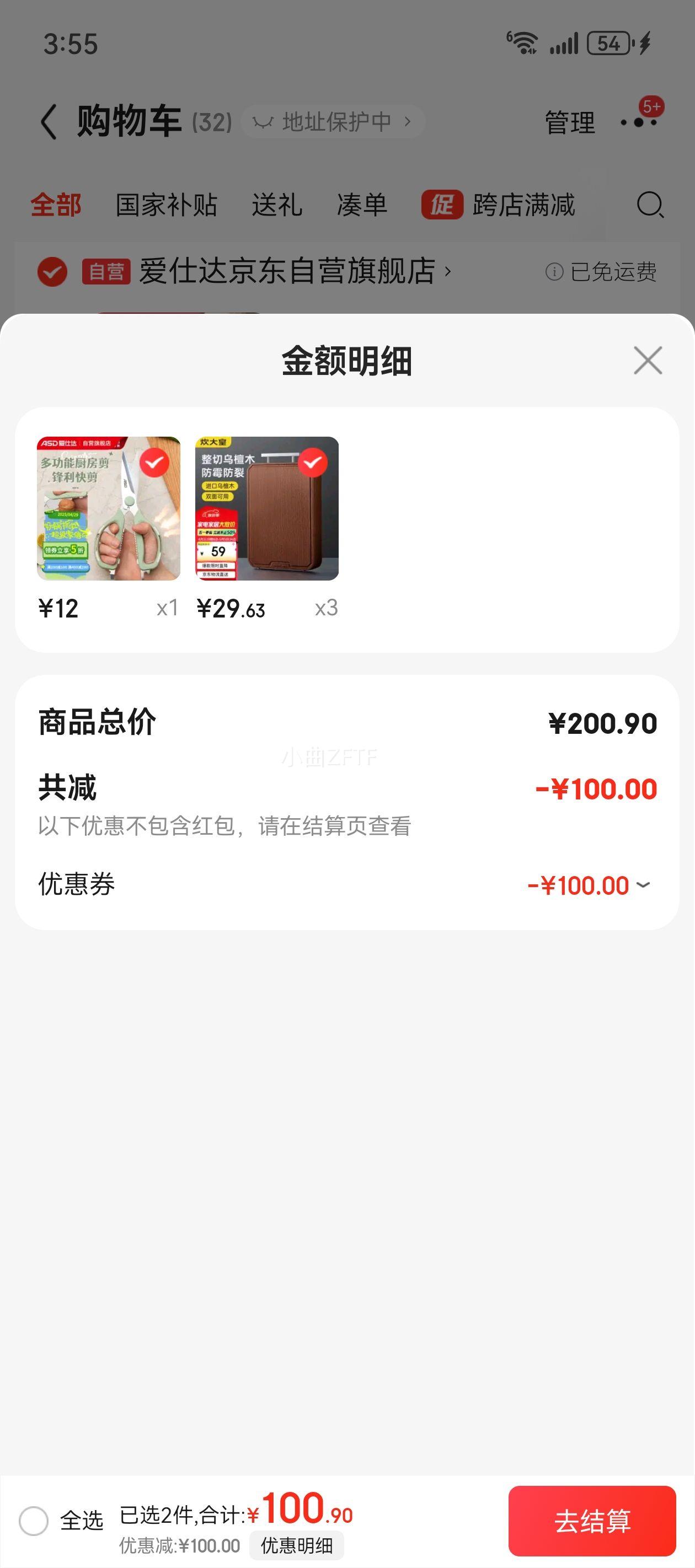Open the 优惠明细 button
The height and width of the screenshot is (1568, 695).
pos(297,1545)
